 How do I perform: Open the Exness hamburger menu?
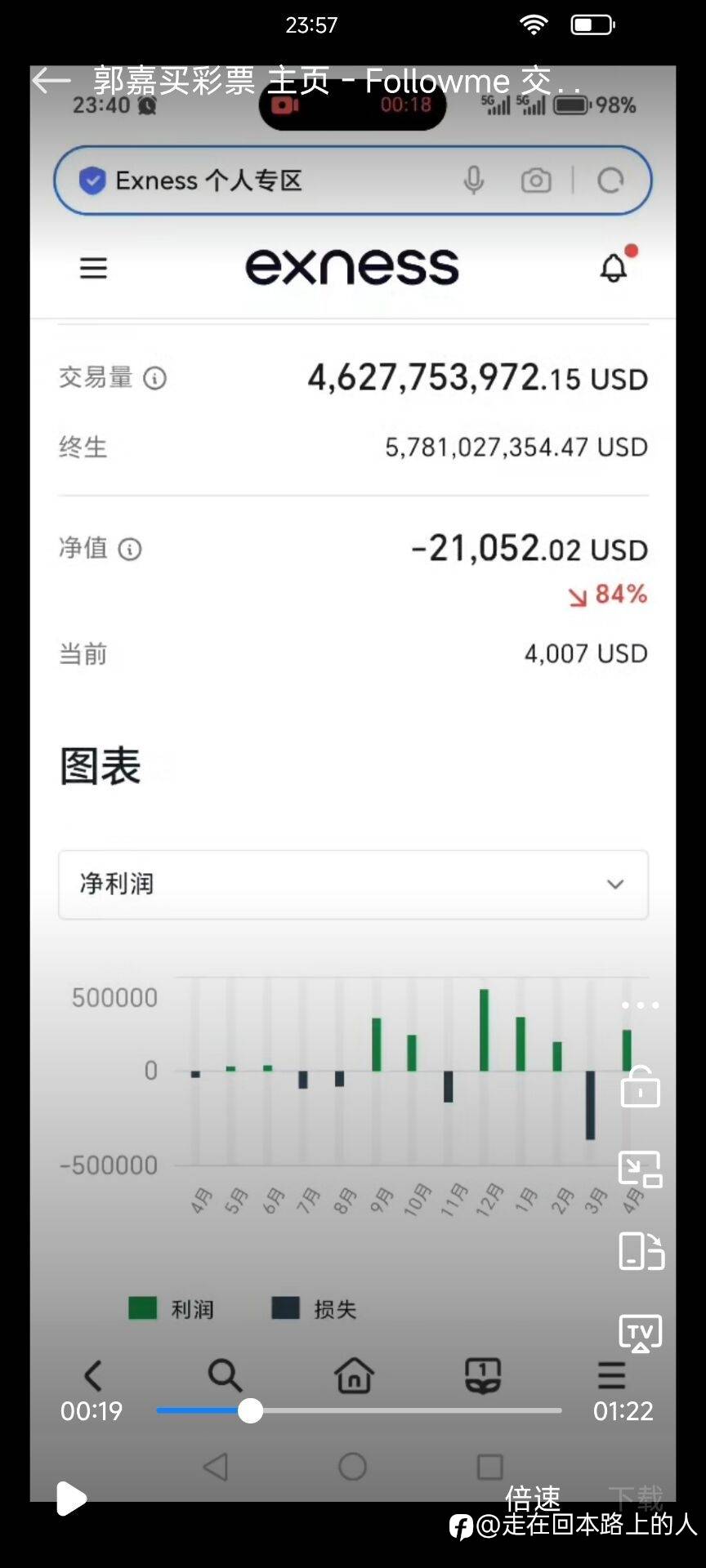(93, 267)
